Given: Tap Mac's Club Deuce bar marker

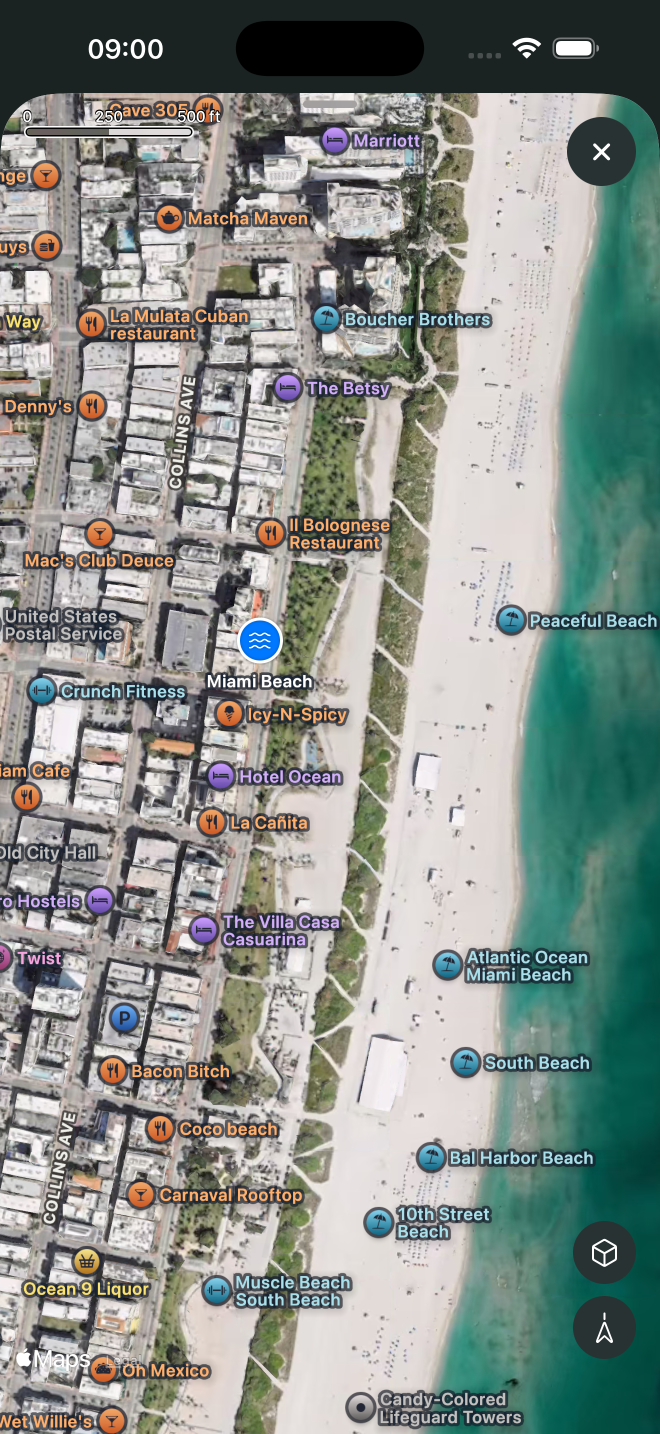Looking at the screenshot, I should pyautogui.click(x=98, y=533).
